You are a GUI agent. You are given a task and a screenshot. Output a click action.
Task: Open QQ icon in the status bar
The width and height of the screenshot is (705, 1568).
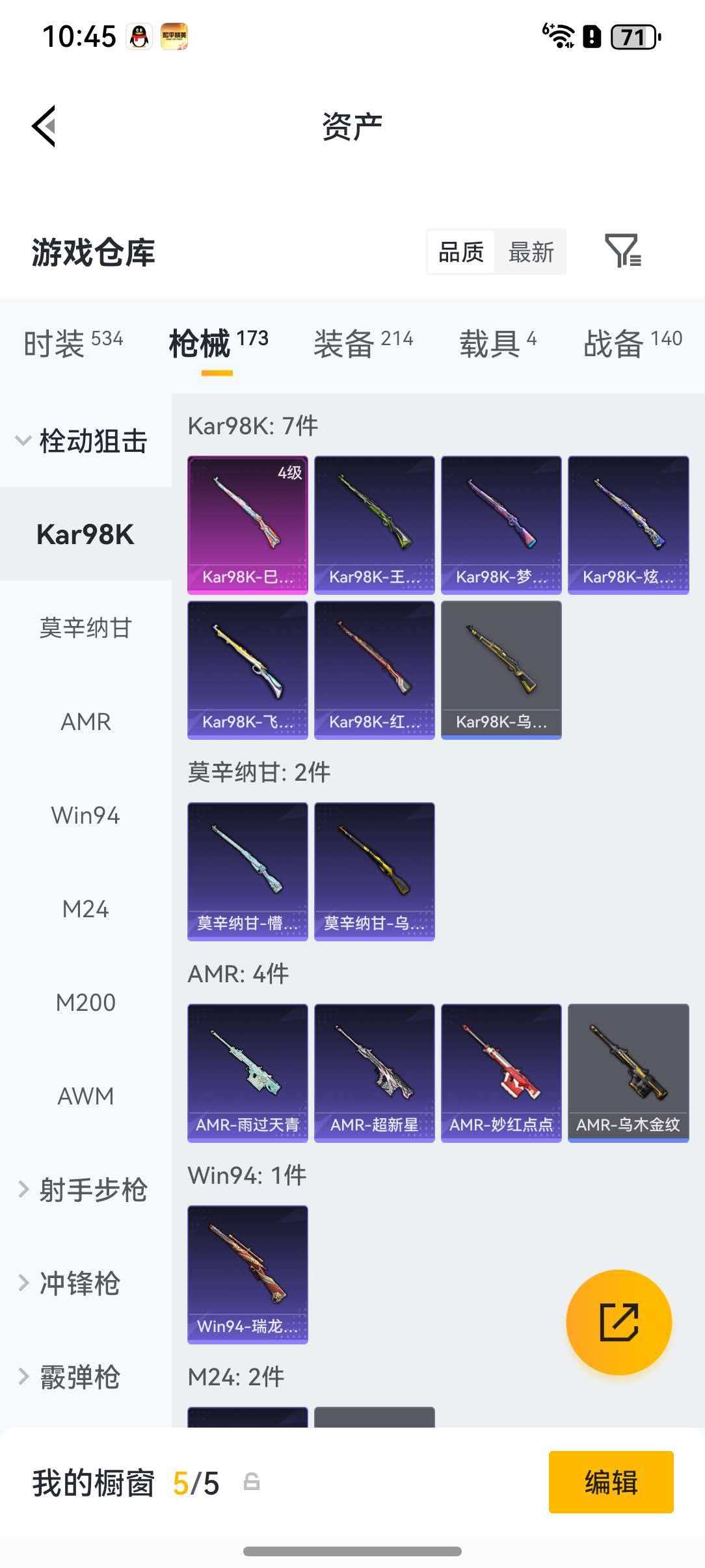click(x=139, y=36)
